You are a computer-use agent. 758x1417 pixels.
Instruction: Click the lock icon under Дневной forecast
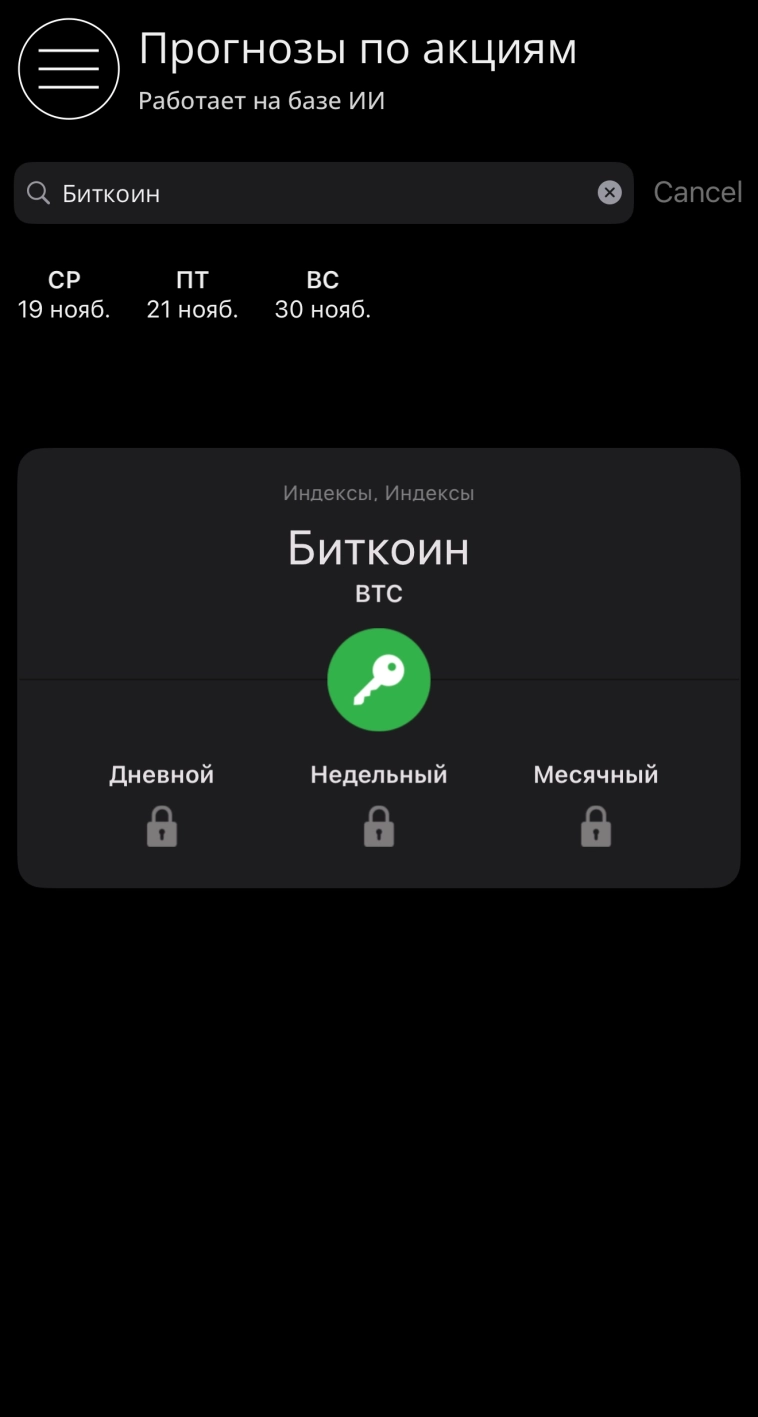[x=161, y=825]
